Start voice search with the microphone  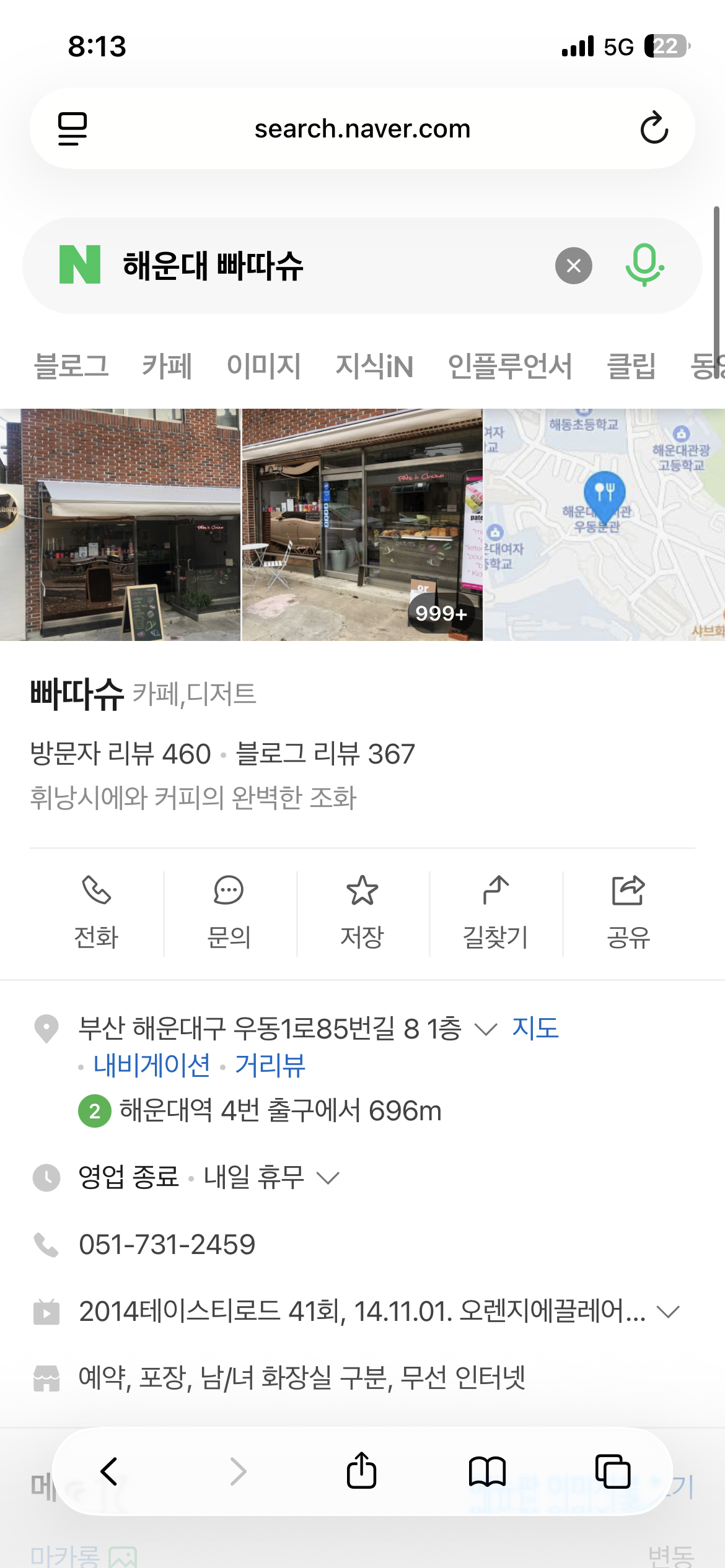pos(644,265)
